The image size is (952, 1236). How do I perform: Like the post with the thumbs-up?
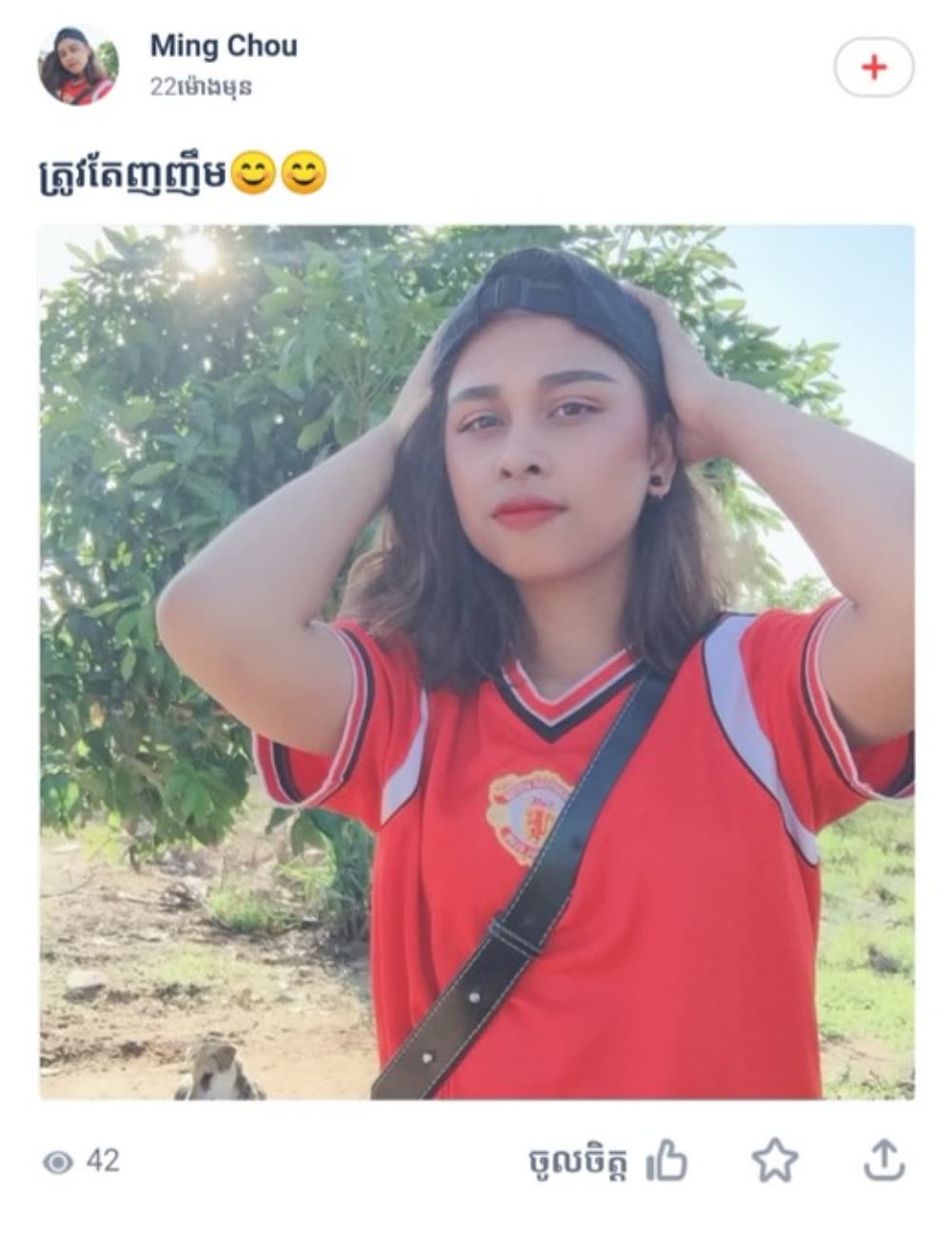tap(665, 1162)
